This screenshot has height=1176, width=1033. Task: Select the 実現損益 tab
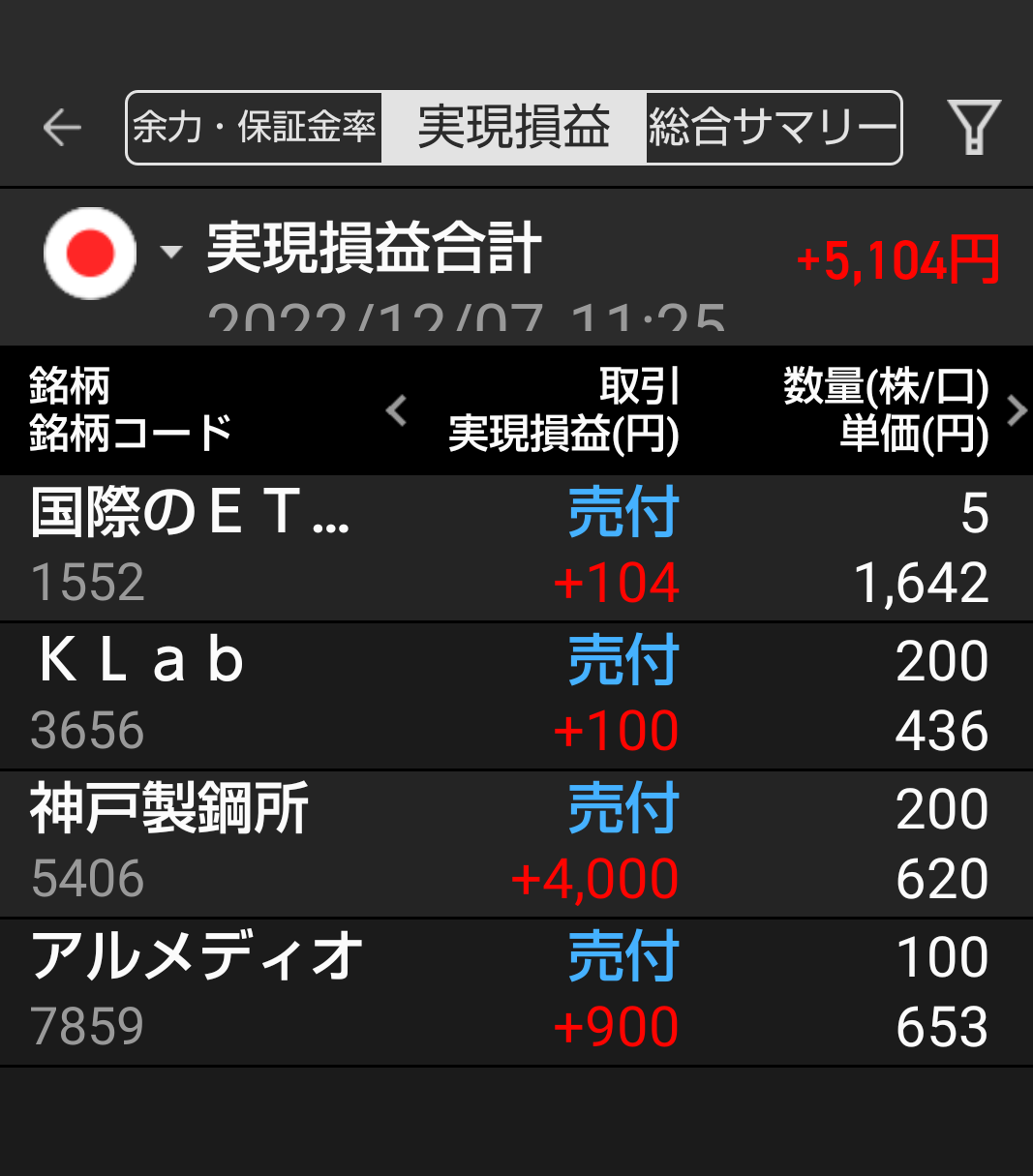pyautogui.click(x=514, y=128)
